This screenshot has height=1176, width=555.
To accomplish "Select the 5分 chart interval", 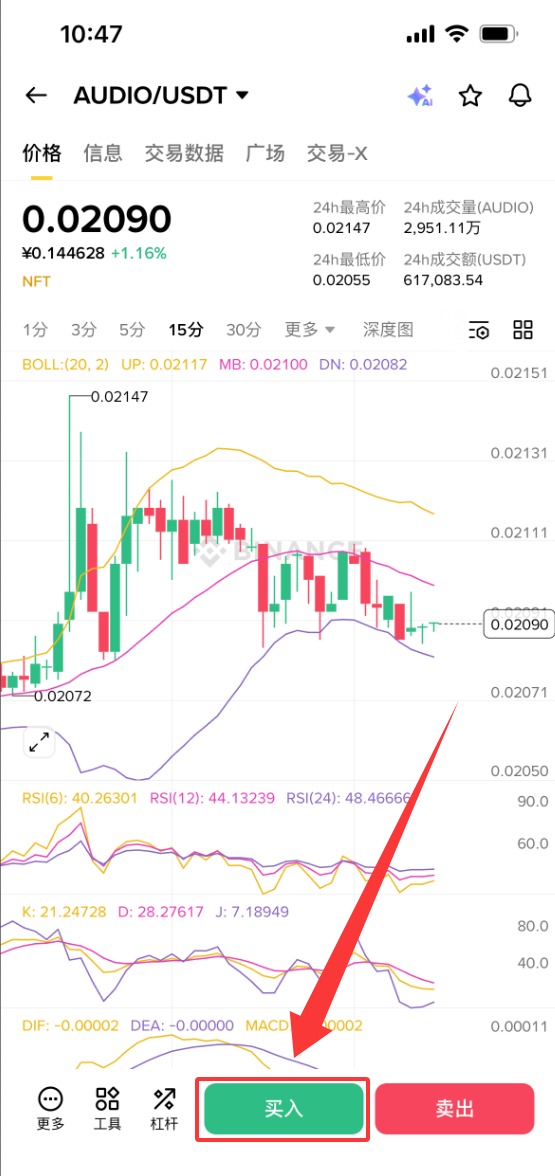I will pos(132,329).
